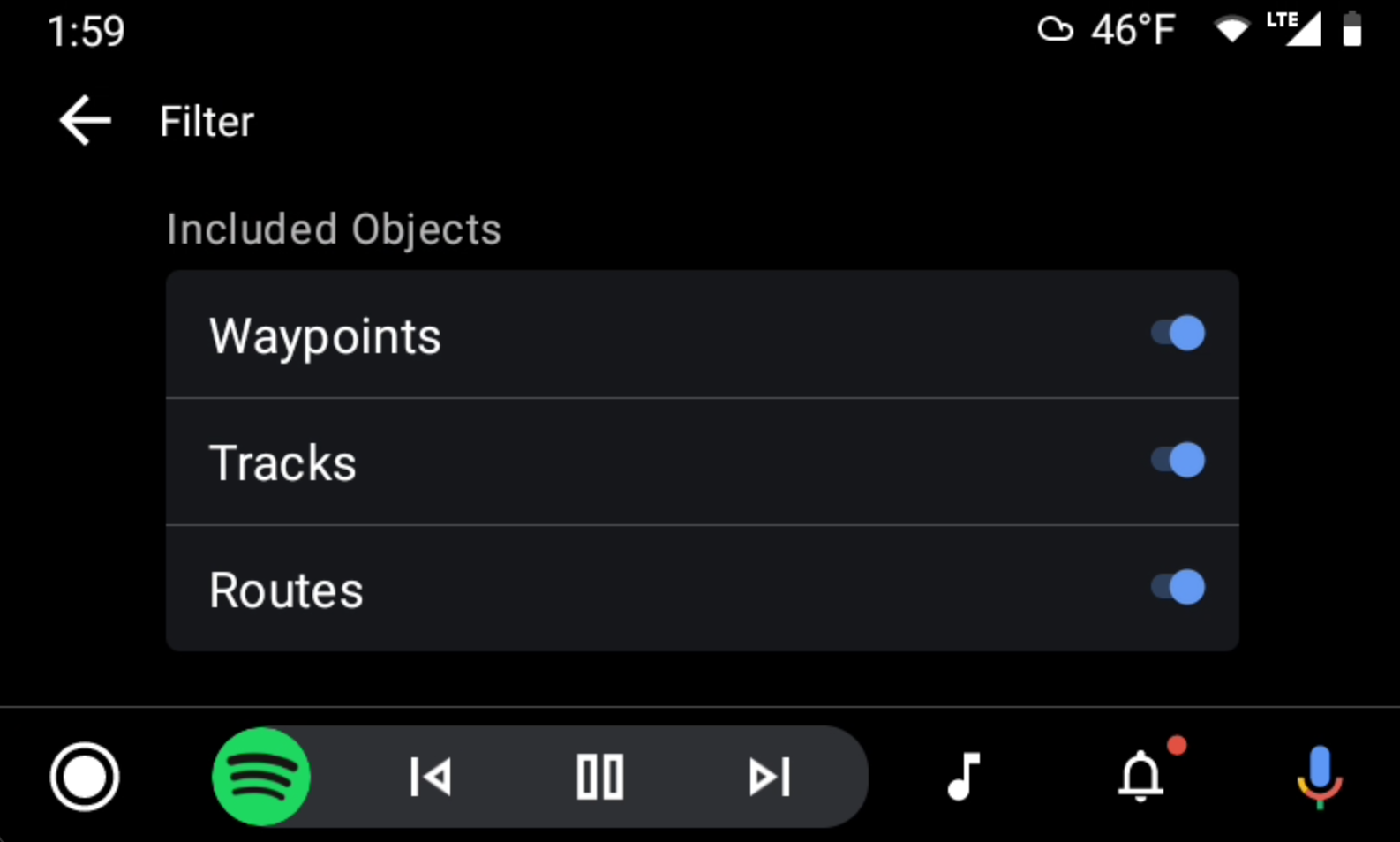Activate the Google Assistant microphone
This screenshot has width=1400, height=842.
point(1319,777)
